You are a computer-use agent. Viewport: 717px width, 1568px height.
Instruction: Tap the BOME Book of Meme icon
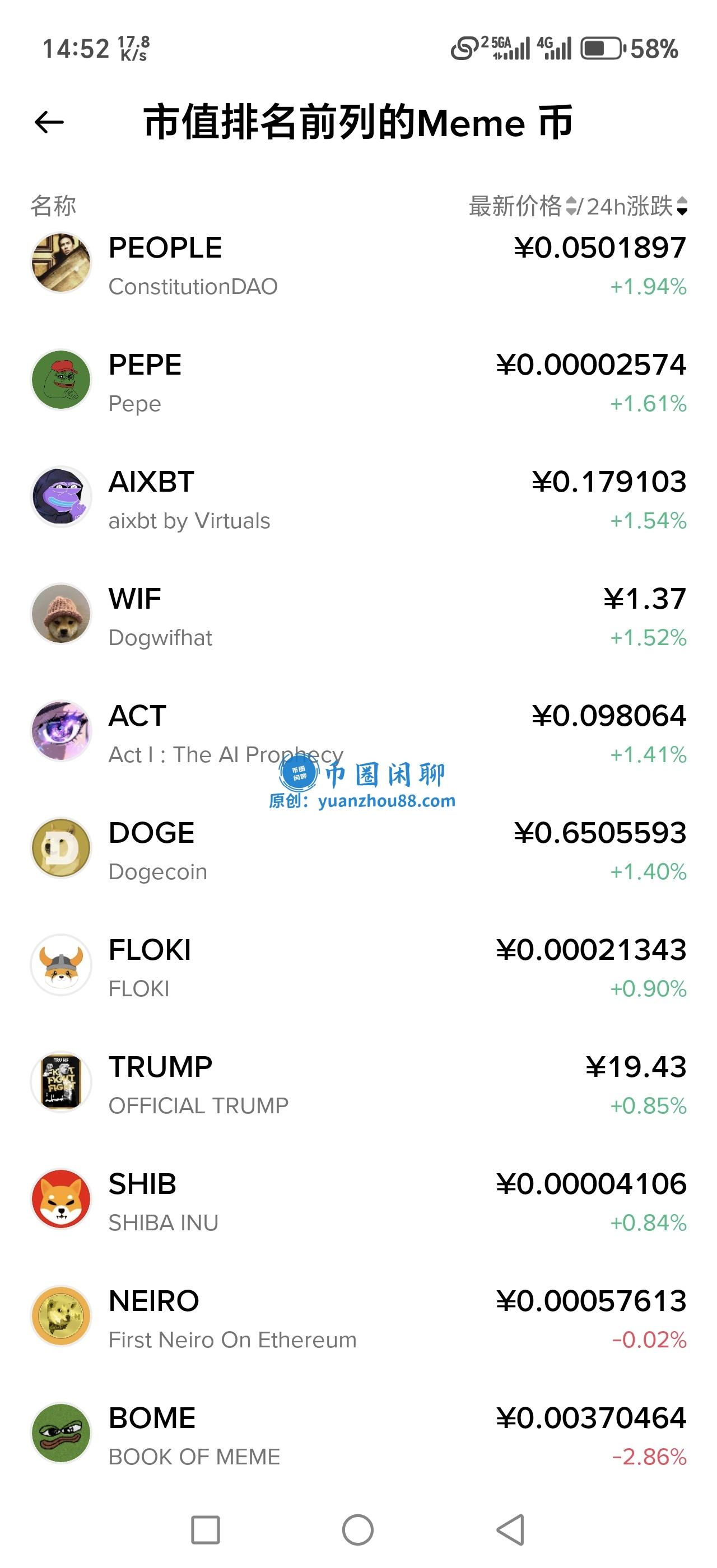(x=61, y=1434)
